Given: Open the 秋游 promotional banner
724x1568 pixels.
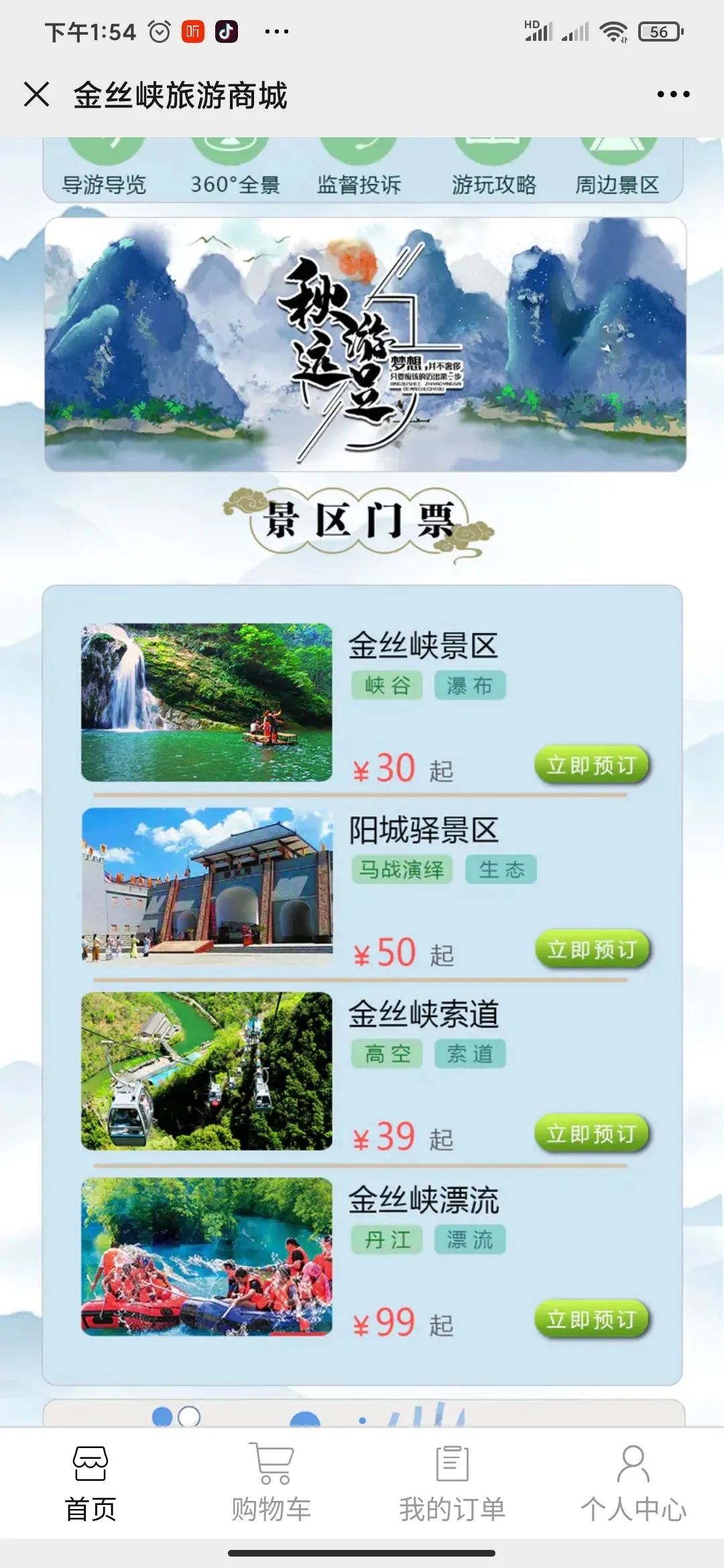Looking at the screenshot, I should tap(365, 344).
